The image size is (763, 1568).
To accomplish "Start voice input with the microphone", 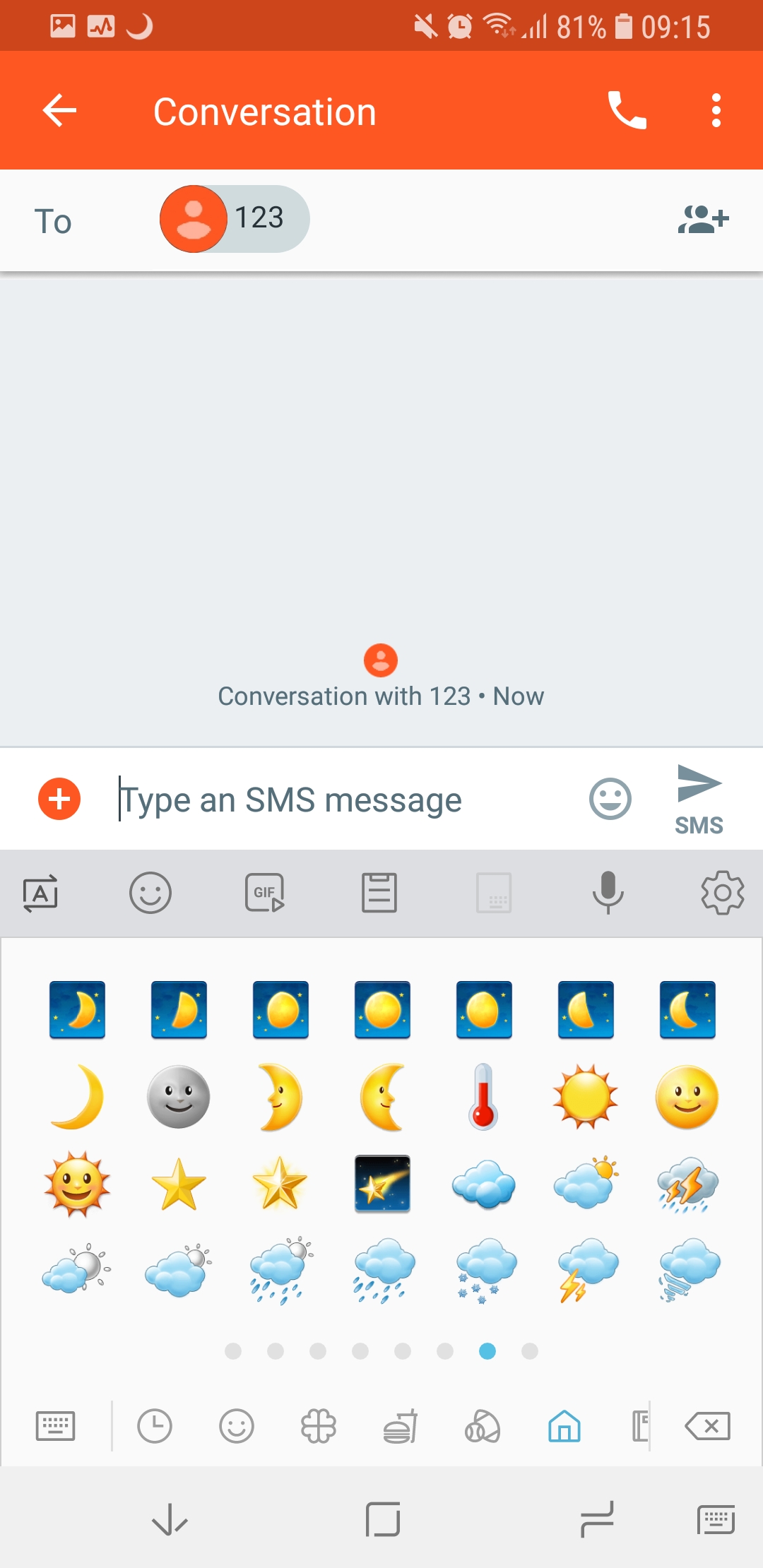I will (x=608, y=893).
